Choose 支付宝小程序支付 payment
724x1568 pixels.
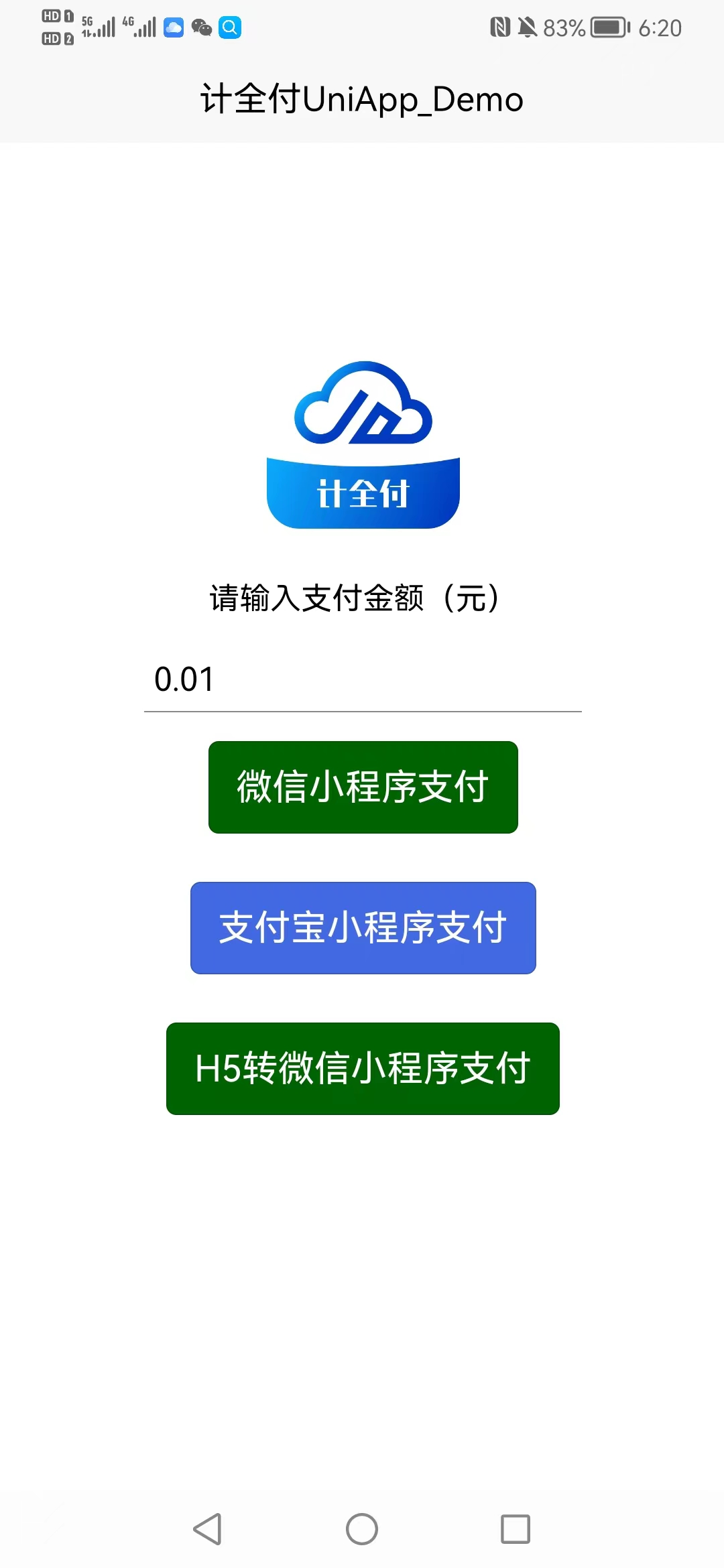tap(363, 928)
